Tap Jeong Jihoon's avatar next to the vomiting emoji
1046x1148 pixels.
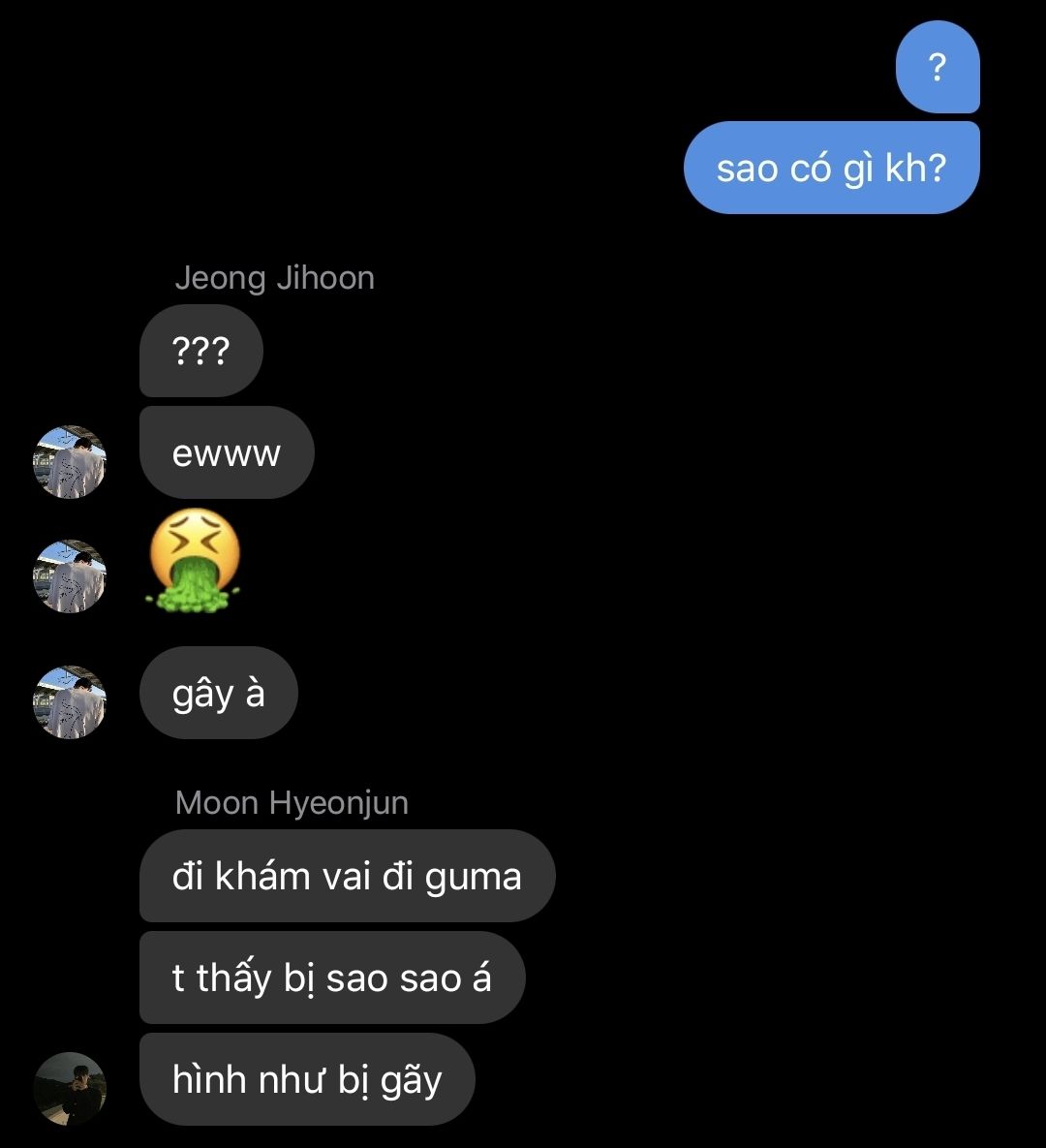click(70, 576)
